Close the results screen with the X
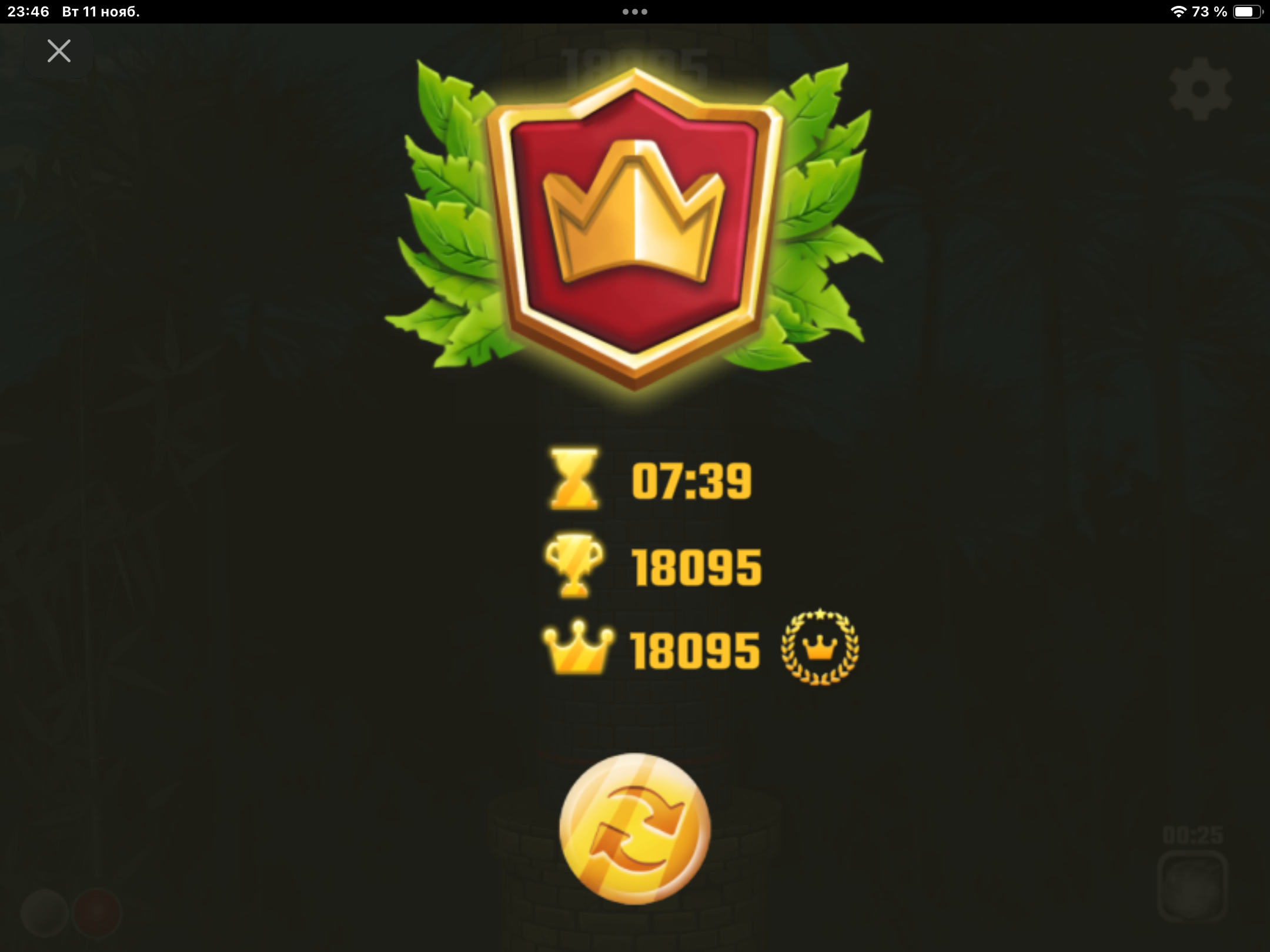The image size is (1270, 952). click(x=59, y=51)
